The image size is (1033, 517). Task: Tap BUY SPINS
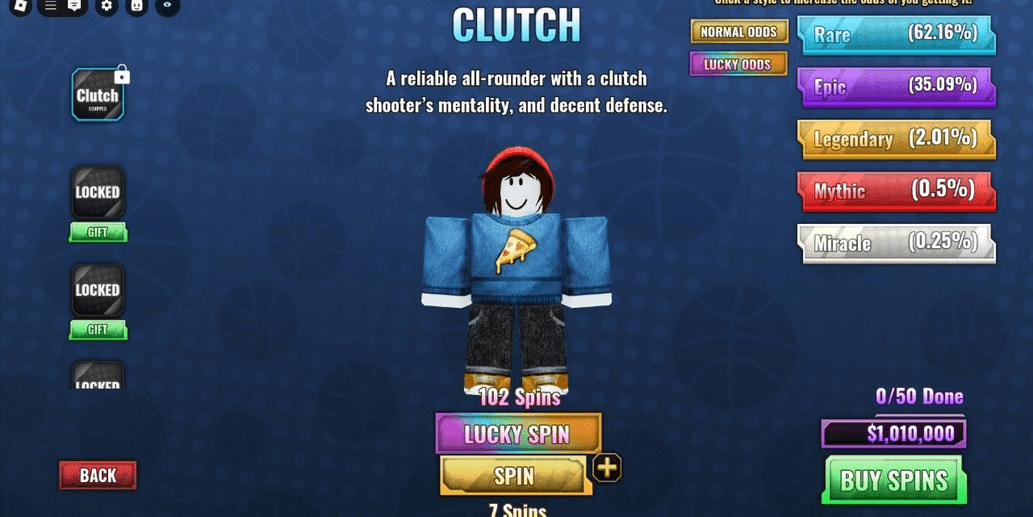[893, 481]
